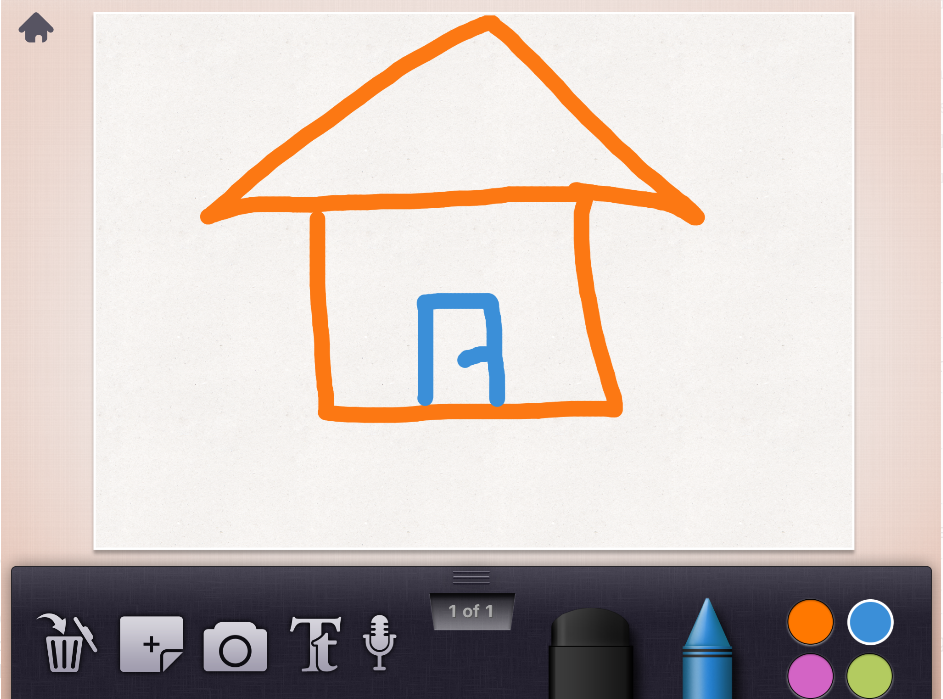The width and height of the screenshot is (943, 699).
Task: Return to the home screen
Action: click(x=36, y=28)
